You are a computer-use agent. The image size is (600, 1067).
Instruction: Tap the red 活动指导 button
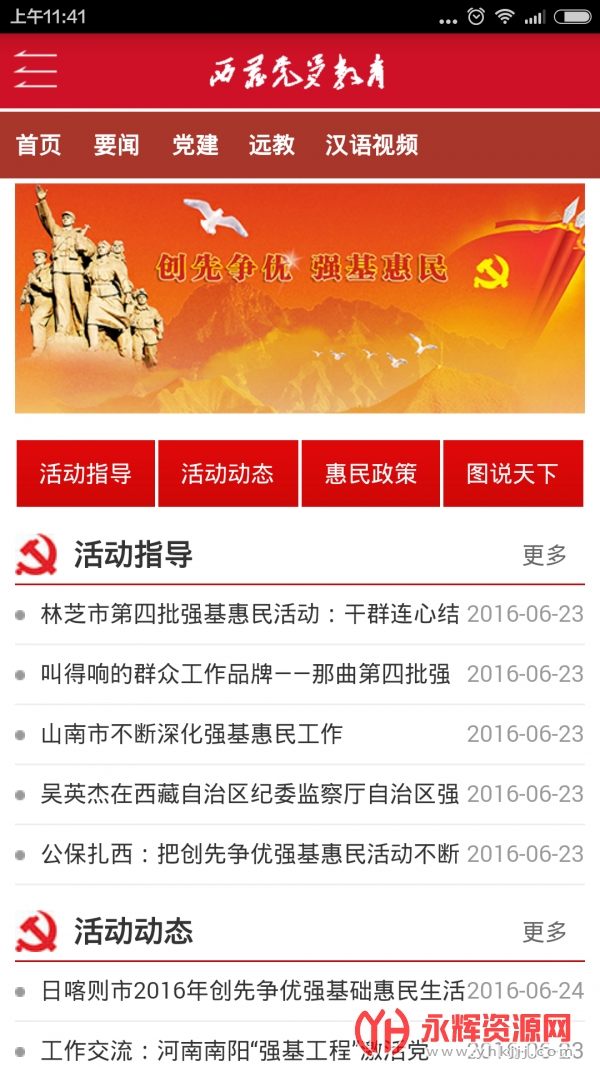(x=86, y=473)
